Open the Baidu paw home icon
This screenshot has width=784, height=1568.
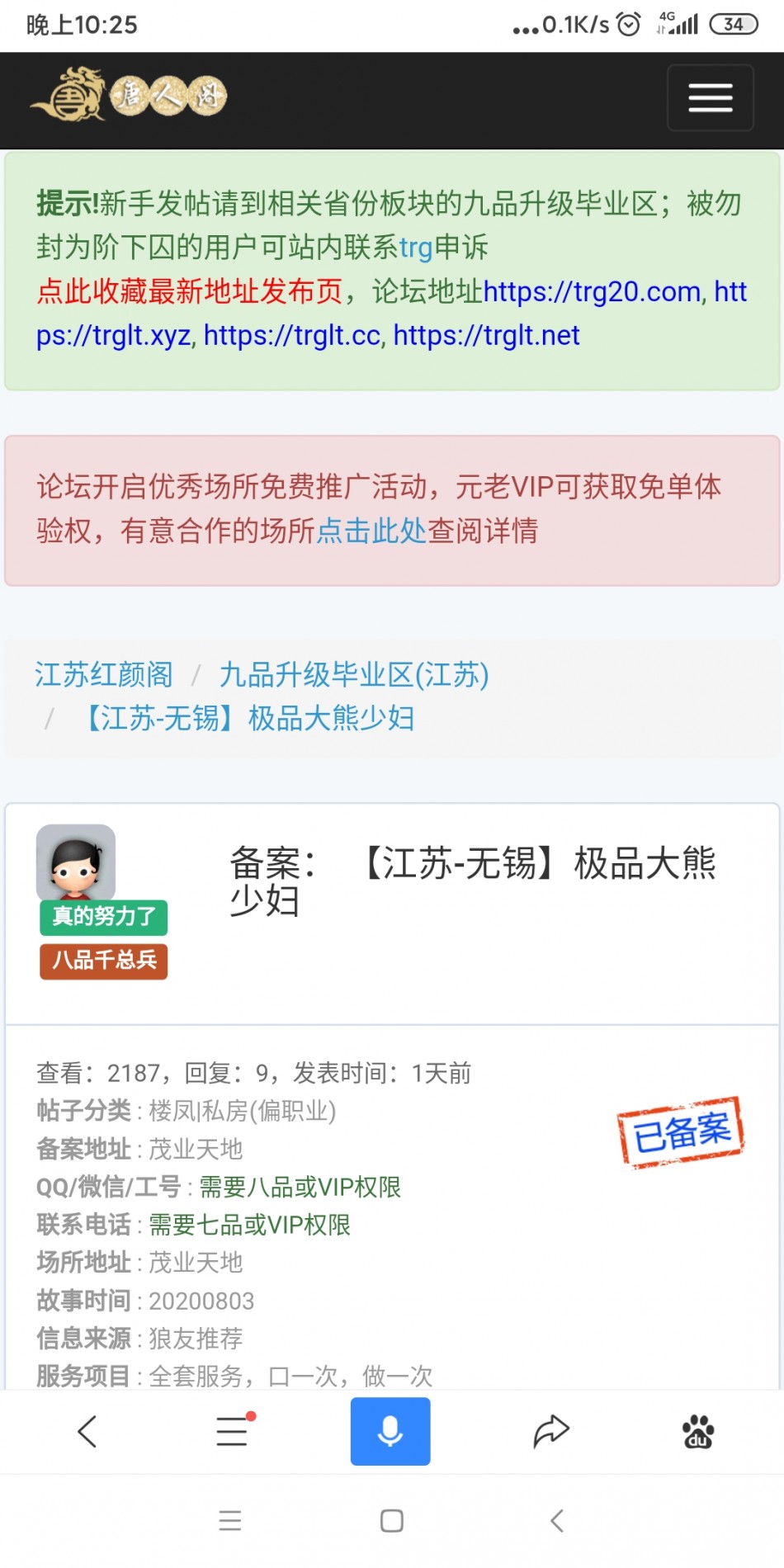pyautogui.click(x=698, y=1431)
